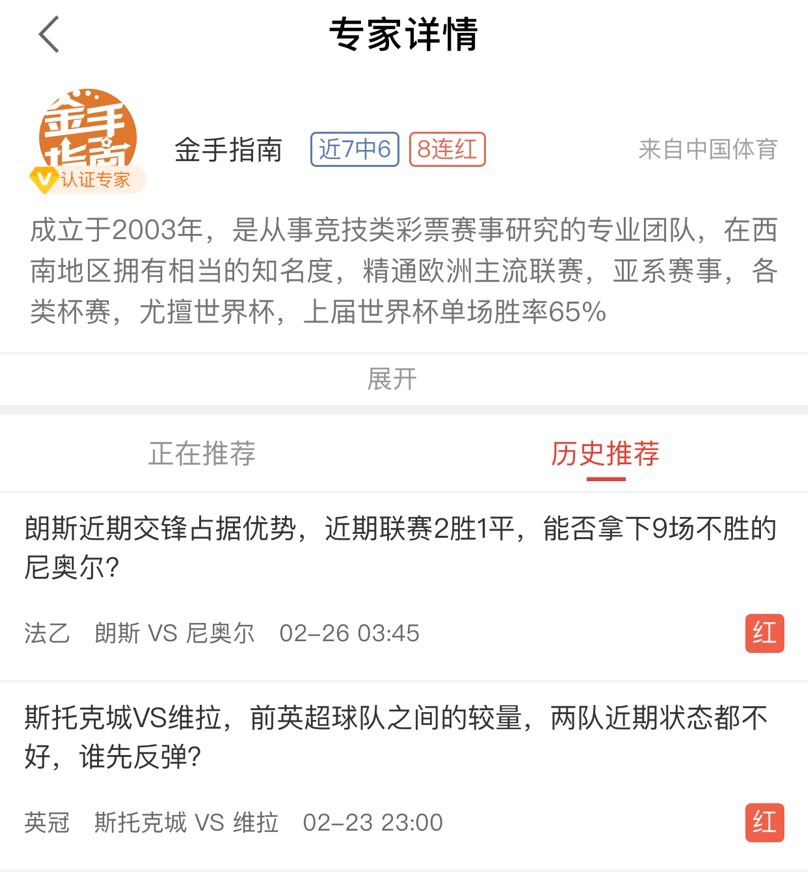
Task: Go back with the top-left arrow
Action: (49, 35)
